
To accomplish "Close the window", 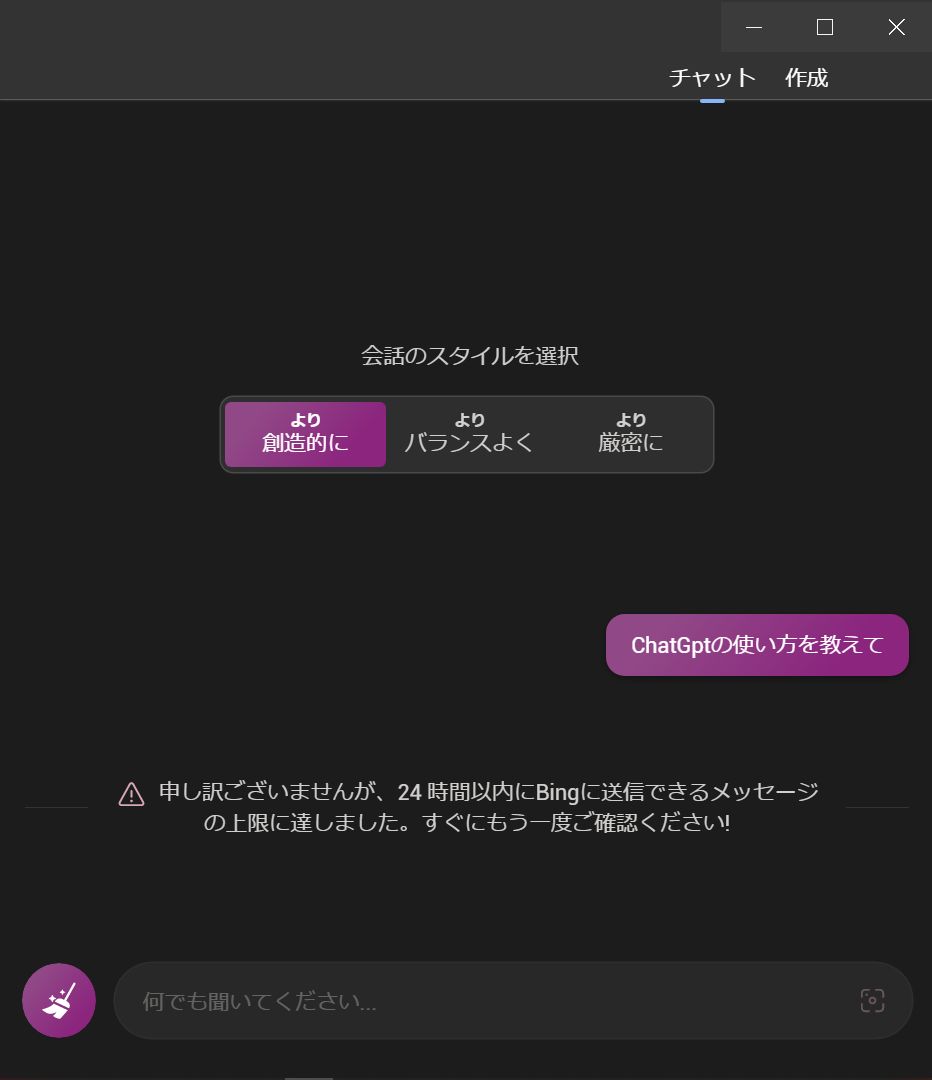I will [x=896, y=27].
